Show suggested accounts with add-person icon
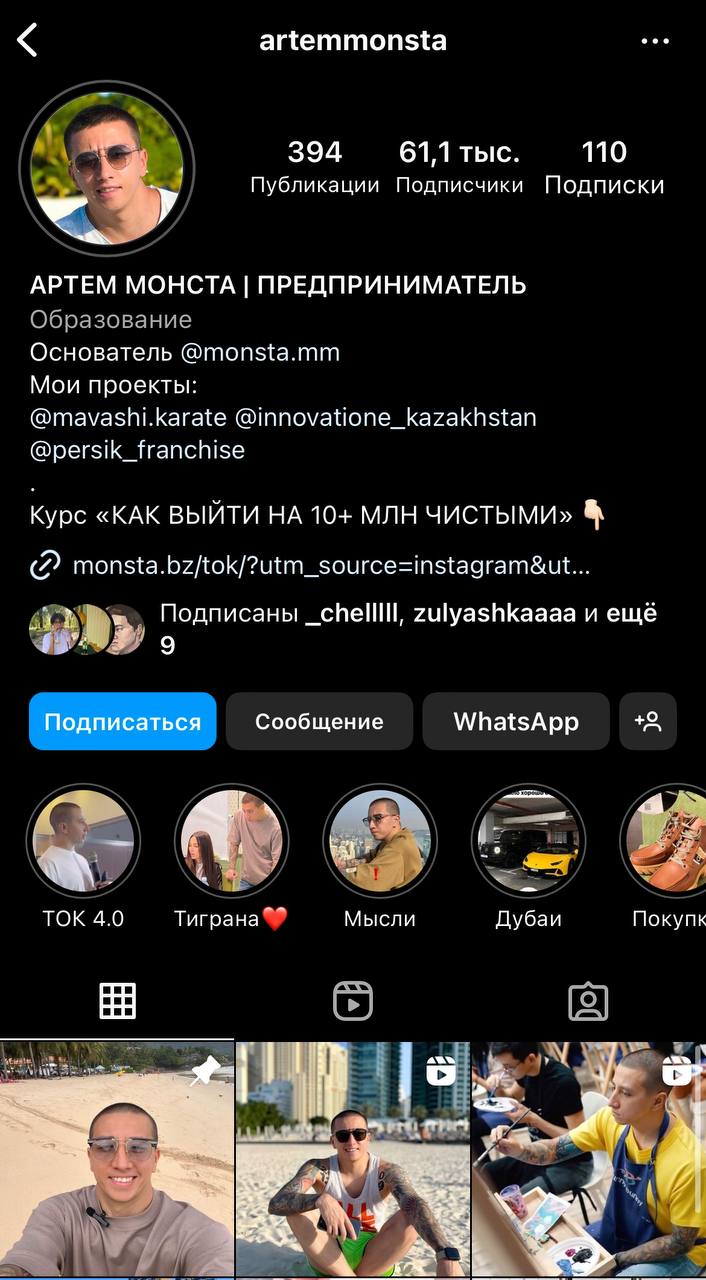Screen dimensions: 706x1280 pyautogui.click(x=648, y=721)
